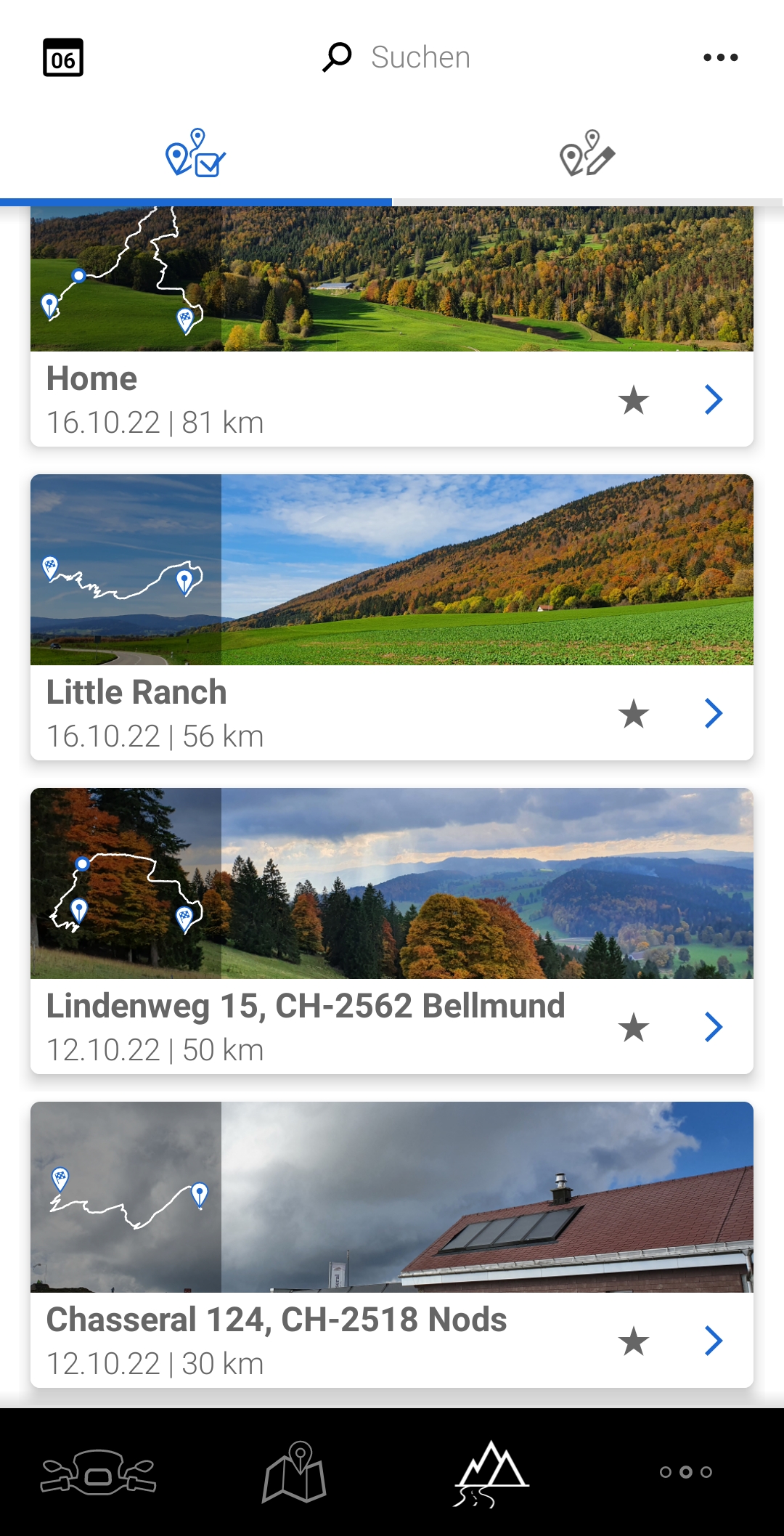
Task: Tap the chevron on Chasseral 124 Nods
Action: 714,1341
